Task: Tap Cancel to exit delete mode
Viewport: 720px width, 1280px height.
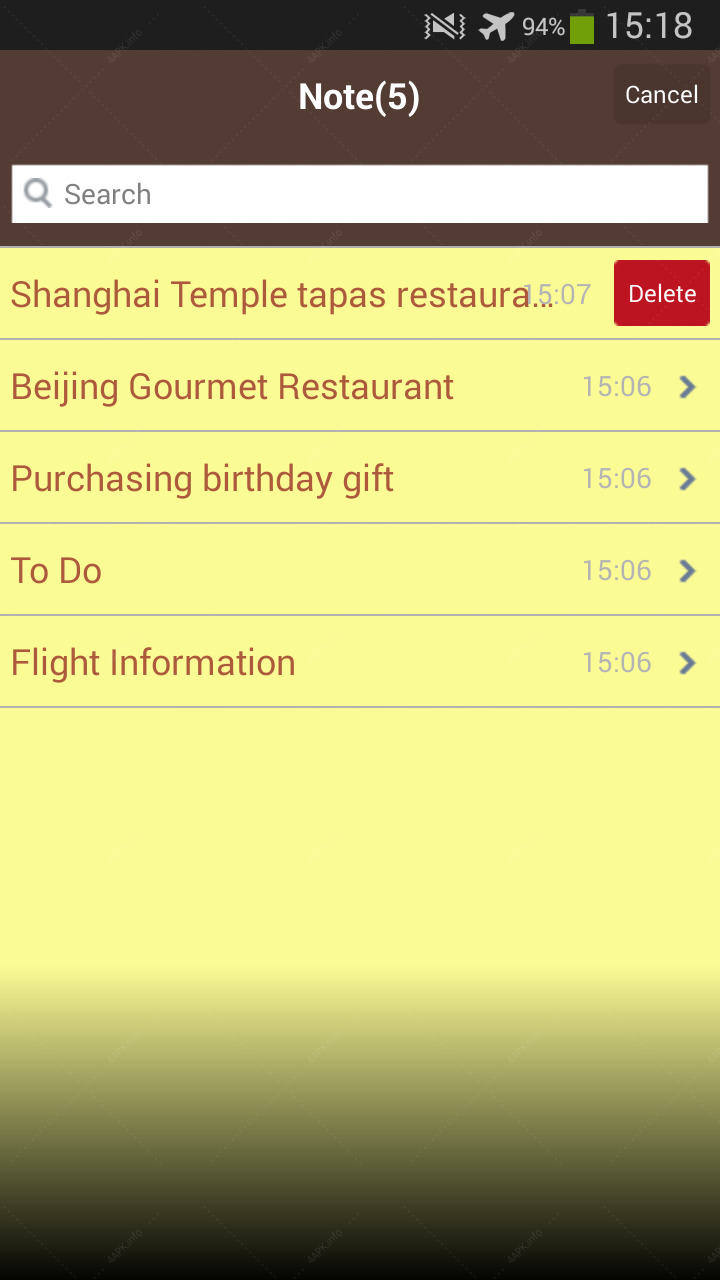Action: click(x=661, y=95)
